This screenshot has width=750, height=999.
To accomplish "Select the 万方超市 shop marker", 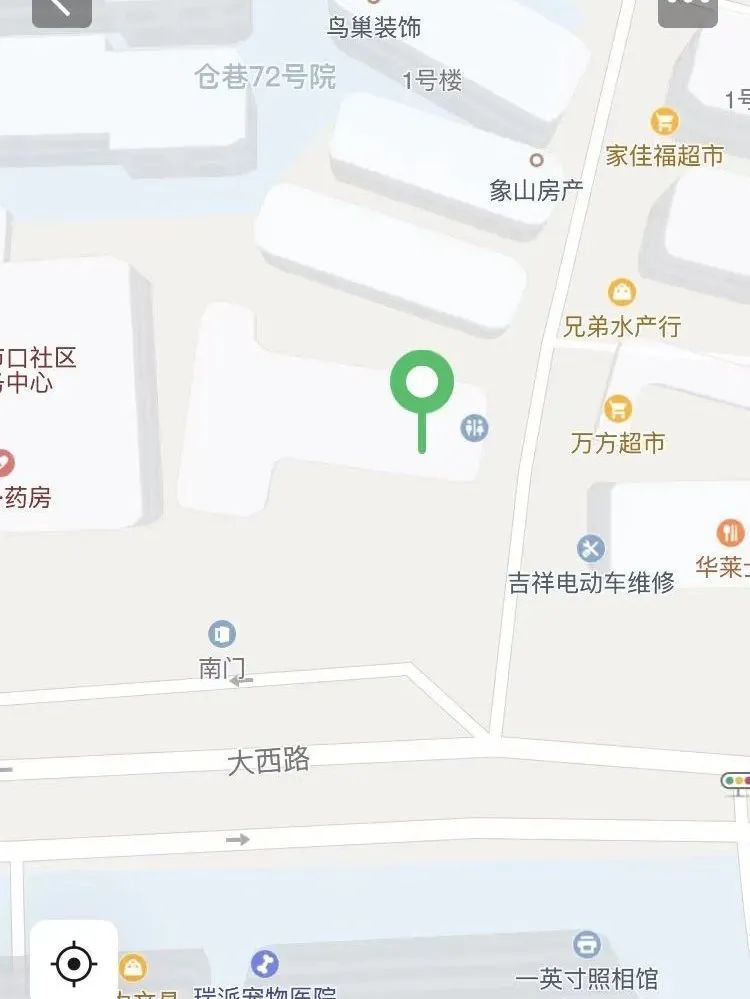I will (x=618, y=409).
